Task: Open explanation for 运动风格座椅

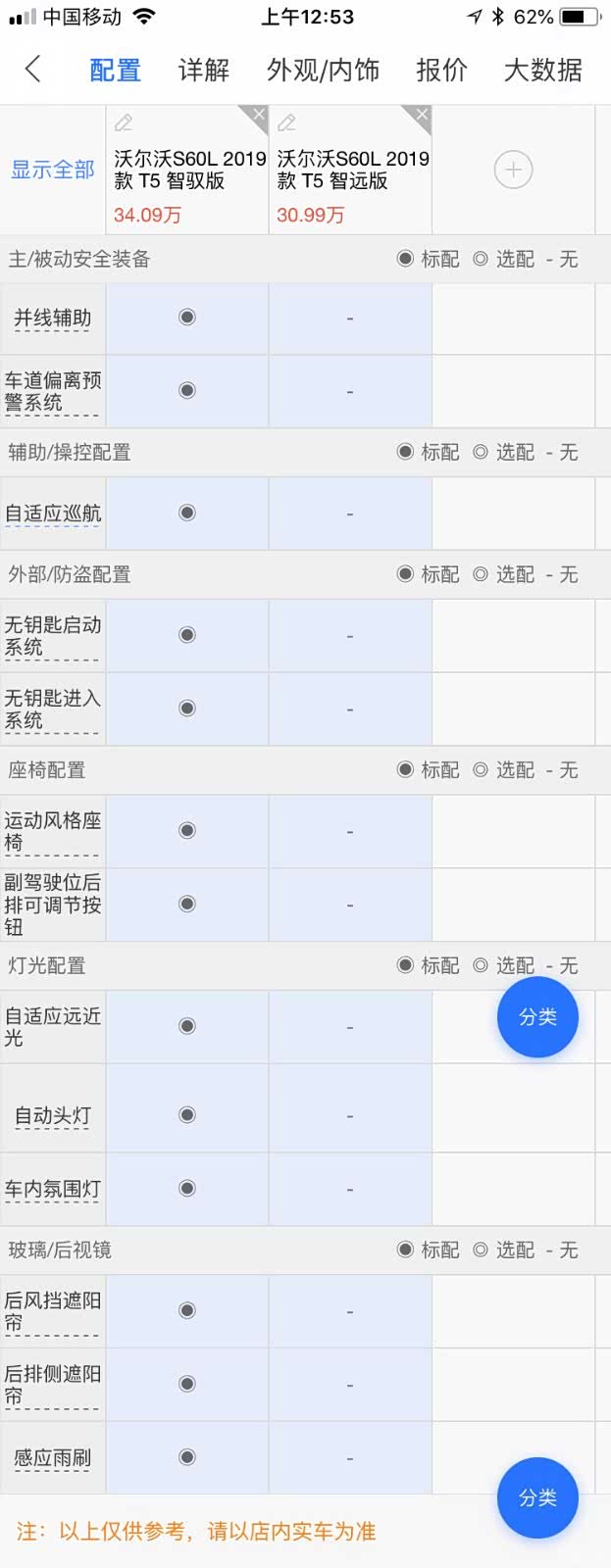Action: point(53,831)
